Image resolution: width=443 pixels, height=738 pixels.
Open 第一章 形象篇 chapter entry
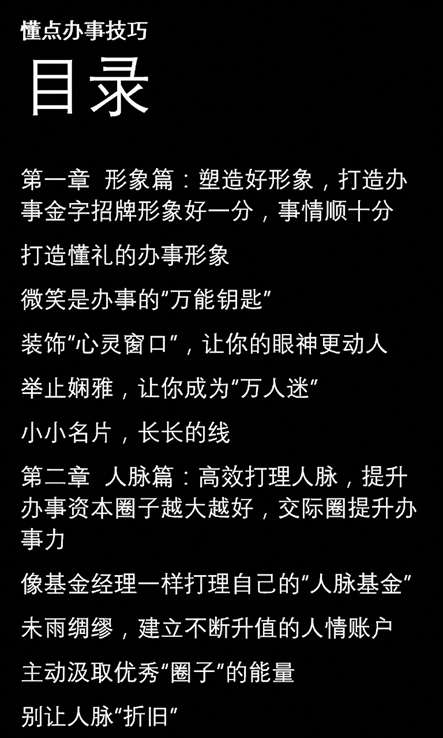[214, 197]
